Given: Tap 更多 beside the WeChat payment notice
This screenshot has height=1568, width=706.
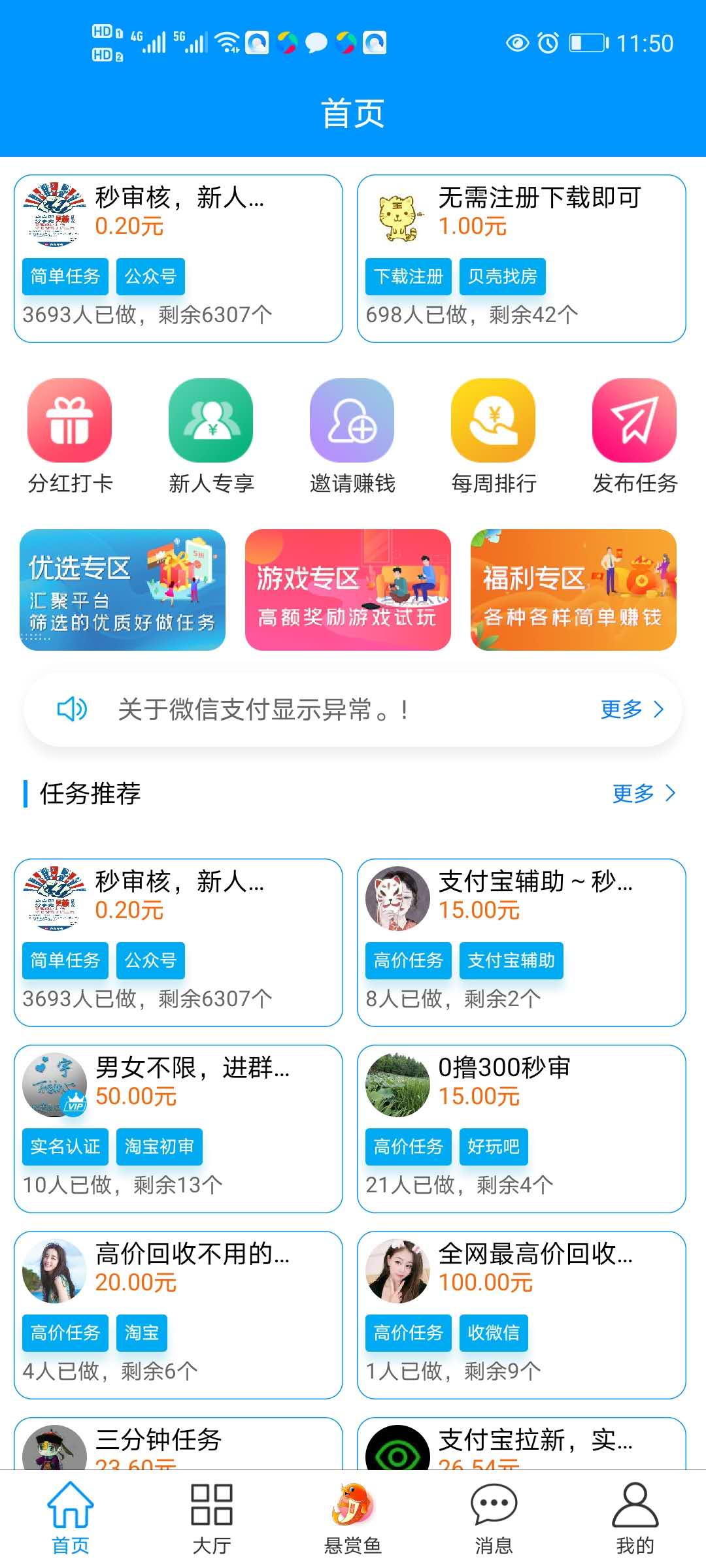Looking at the screenshot, I should pos(631,710).
